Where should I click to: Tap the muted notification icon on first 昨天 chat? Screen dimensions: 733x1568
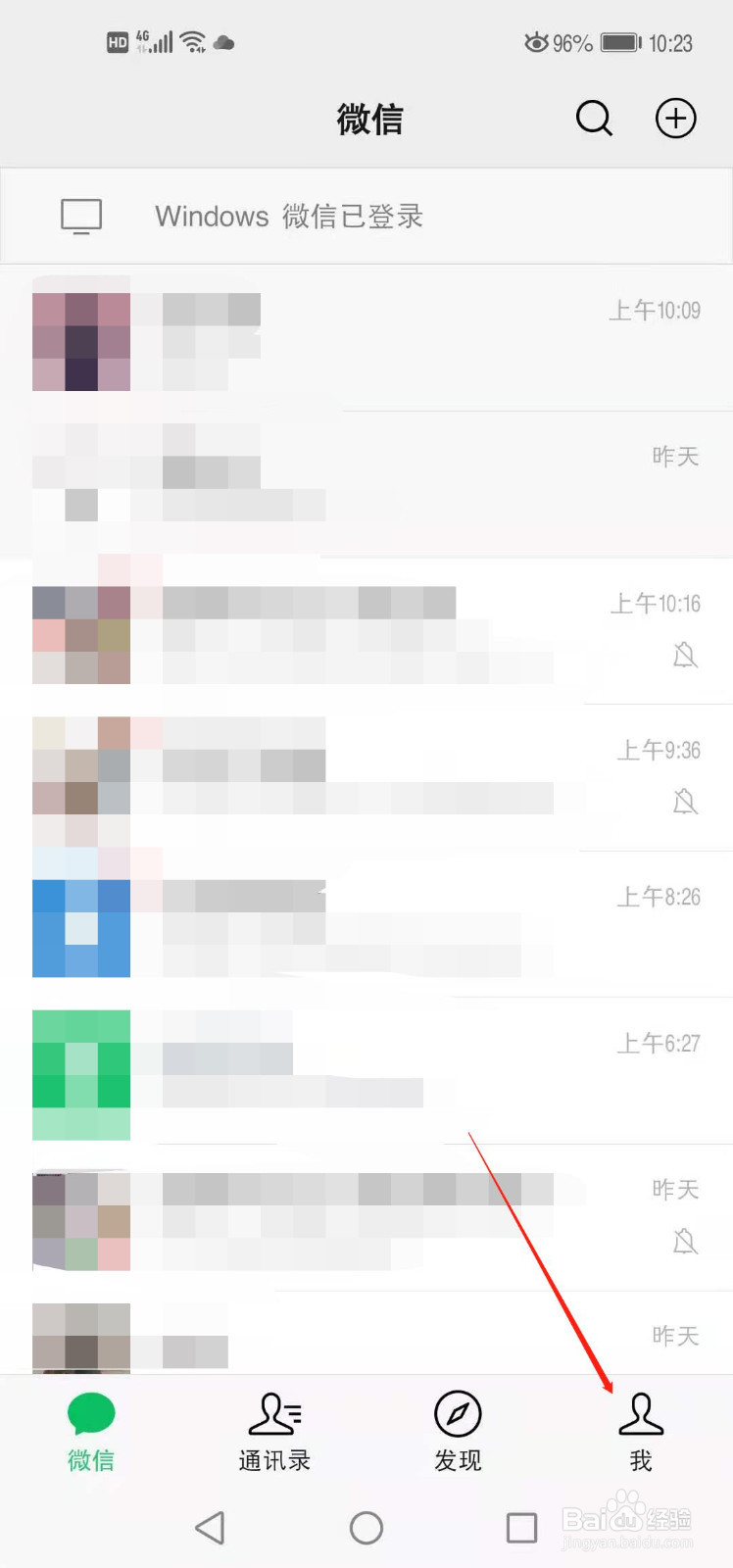click(x=686, y=1242)
